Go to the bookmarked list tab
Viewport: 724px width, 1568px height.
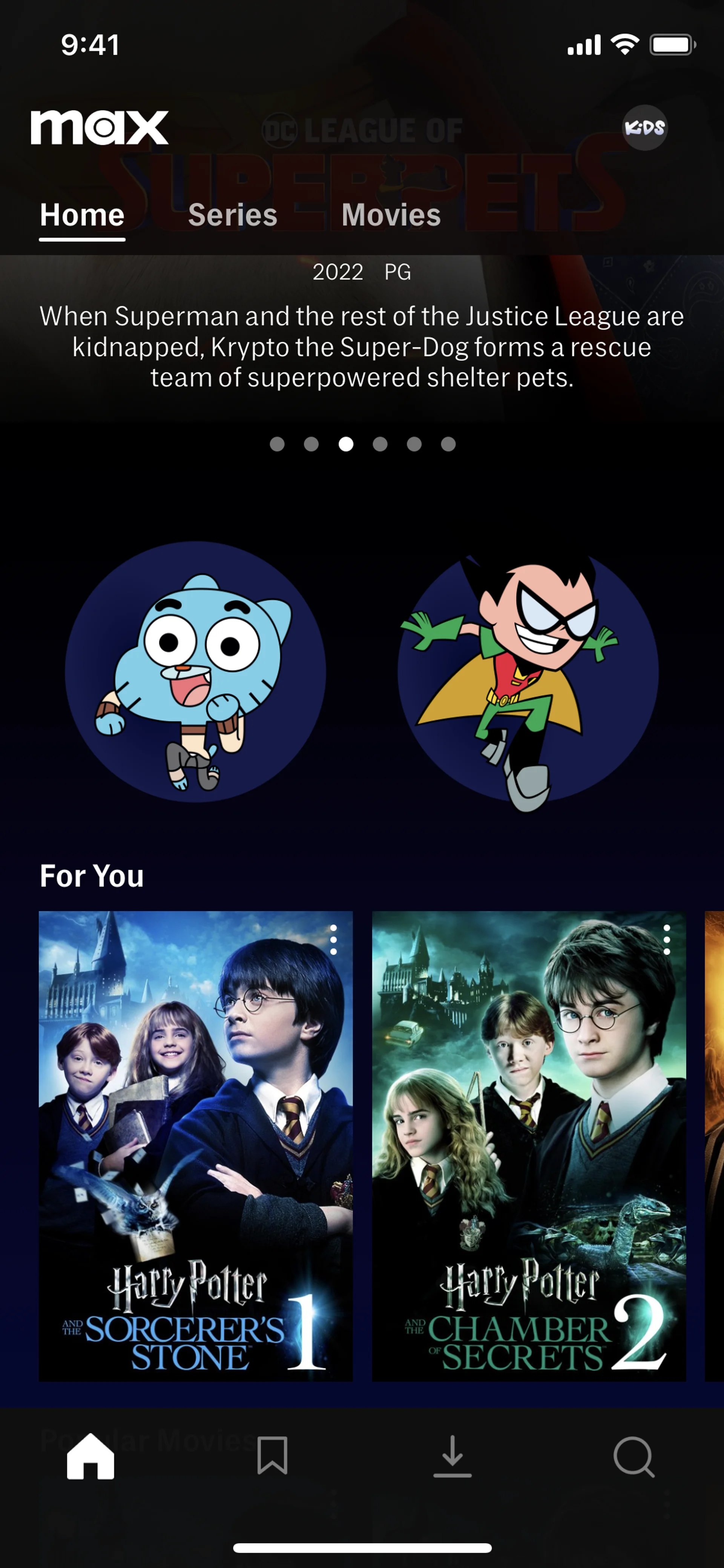click(x=272, y=1456)
